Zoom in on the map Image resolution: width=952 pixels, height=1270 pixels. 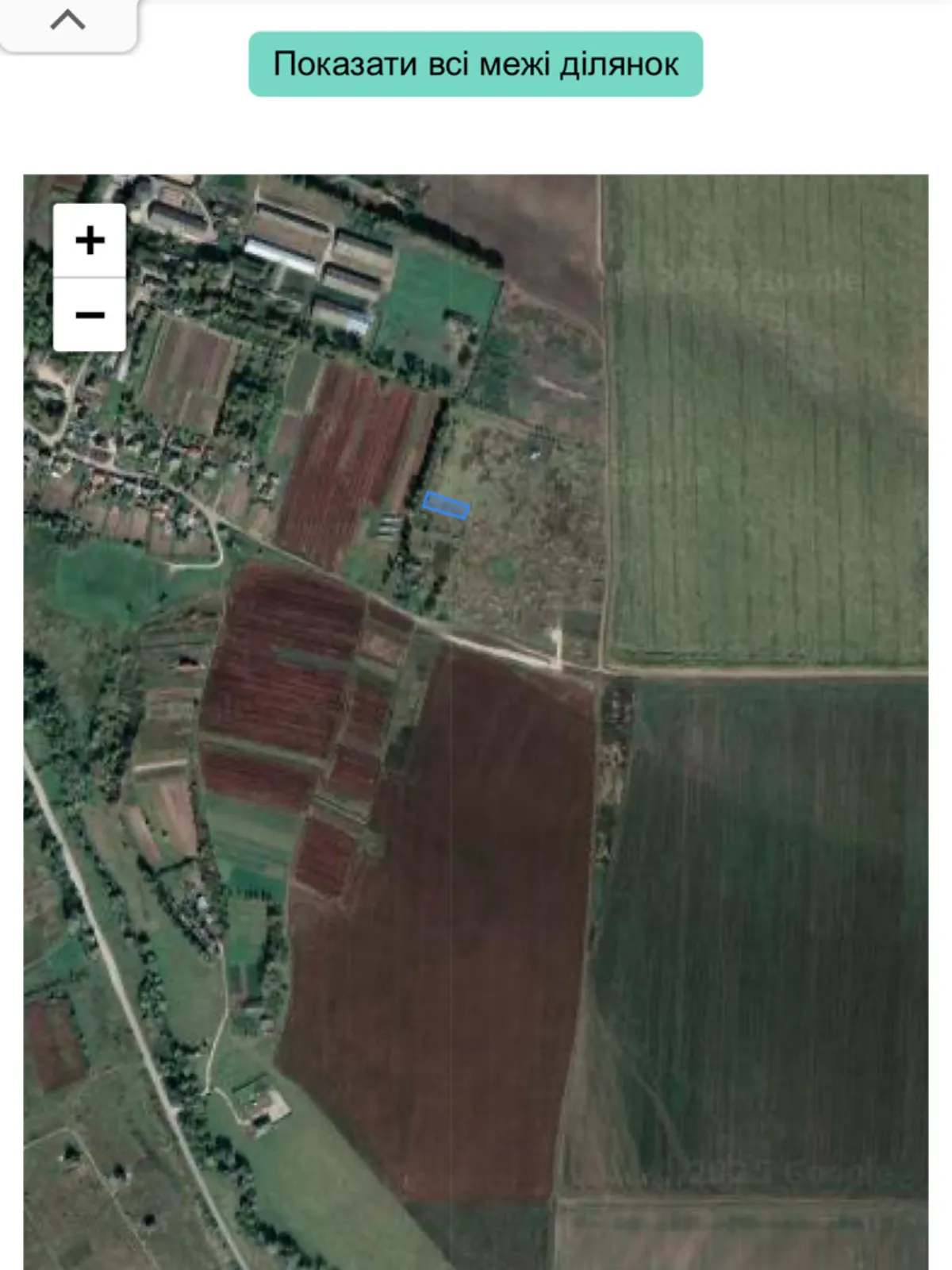pos(90,241)
